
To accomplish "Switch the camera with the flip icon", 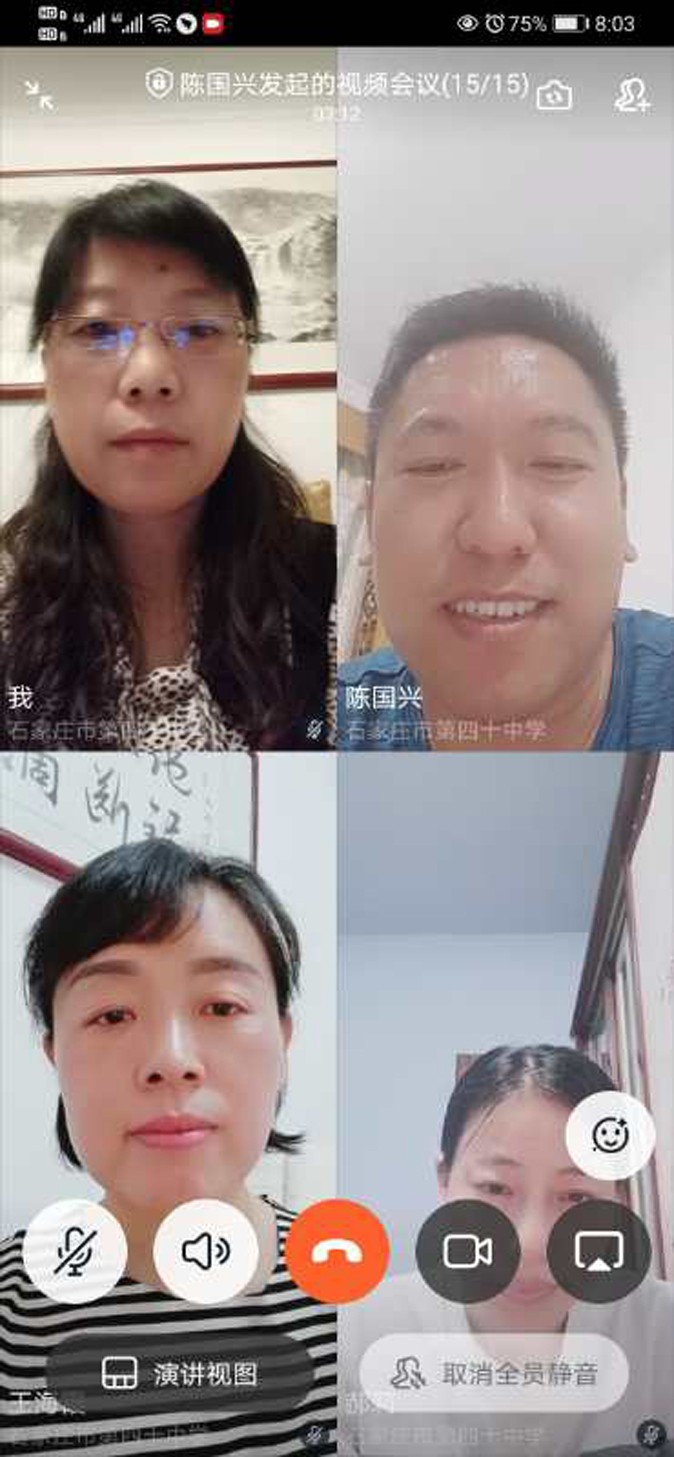I will pyautogui.click(x=554, y=95).
